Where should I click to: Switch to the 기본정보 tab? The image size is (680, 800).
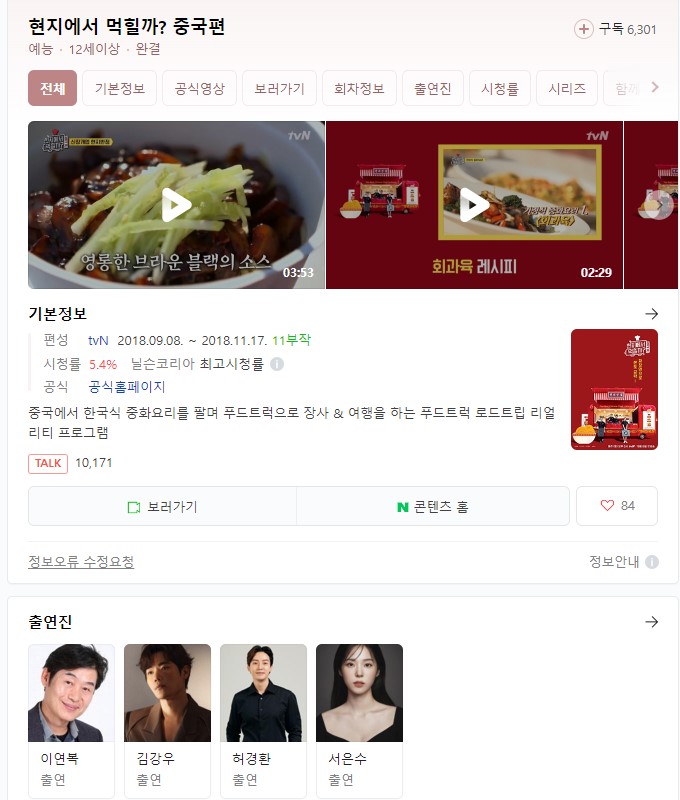click(x=120, y=88)
